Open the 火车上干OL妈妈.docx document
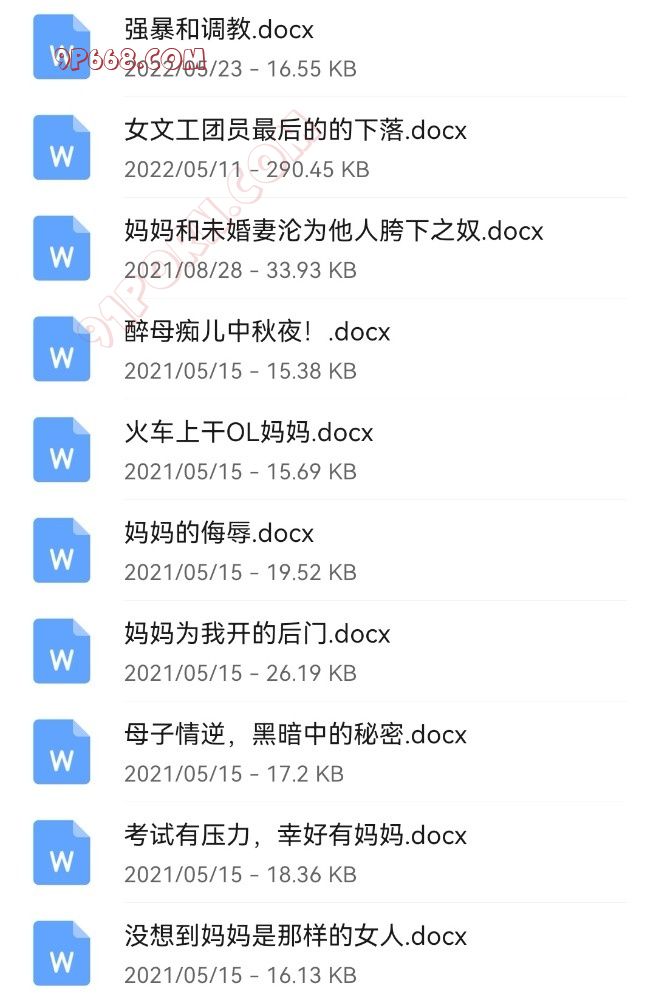This screenshot has height=1000, width=656. point(248,433)
